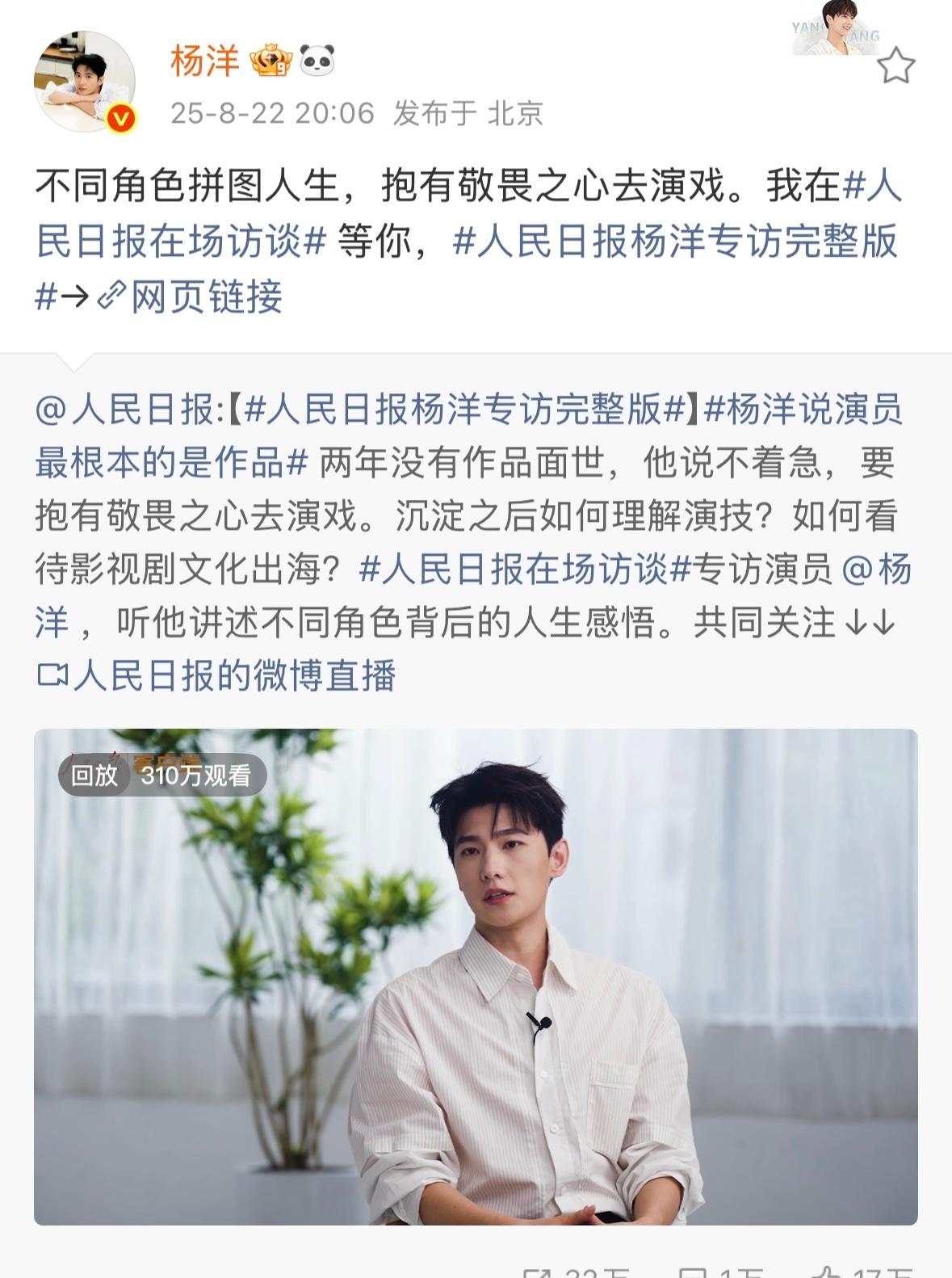952x1278 pixels.
Task: Visit the @人民日报 account in the repost
Action: click(124, 410)
